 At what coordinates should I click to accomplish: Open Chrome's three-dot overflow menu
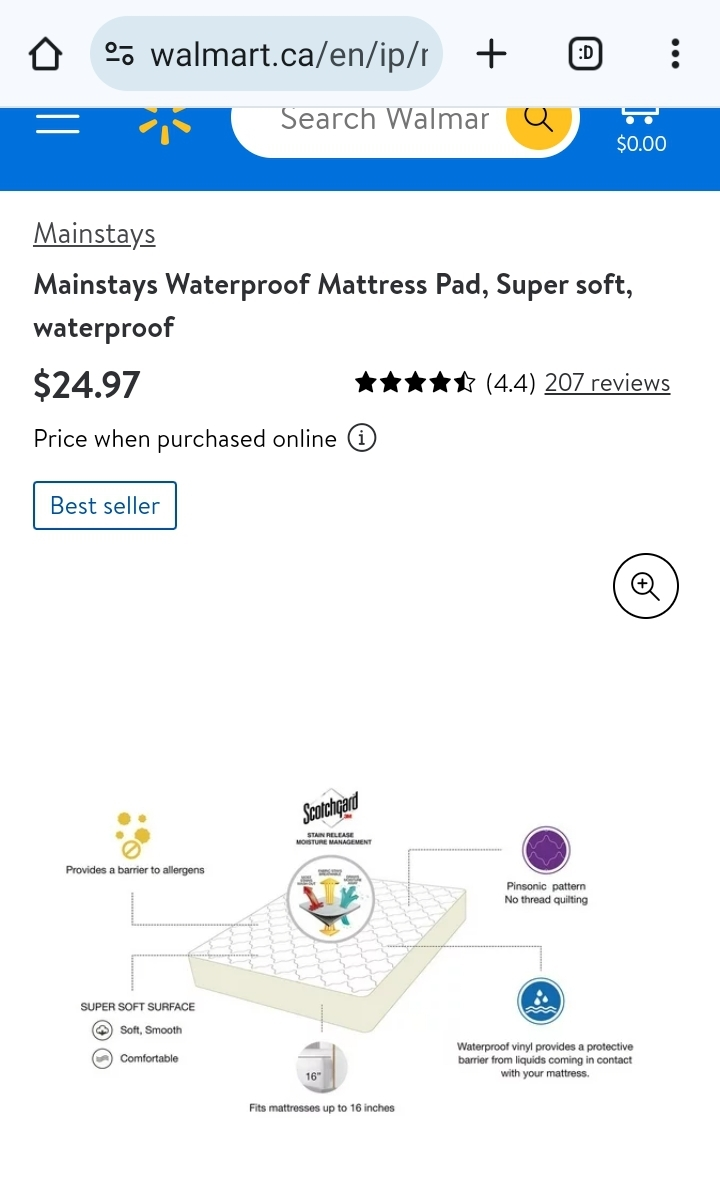point(675,54)
